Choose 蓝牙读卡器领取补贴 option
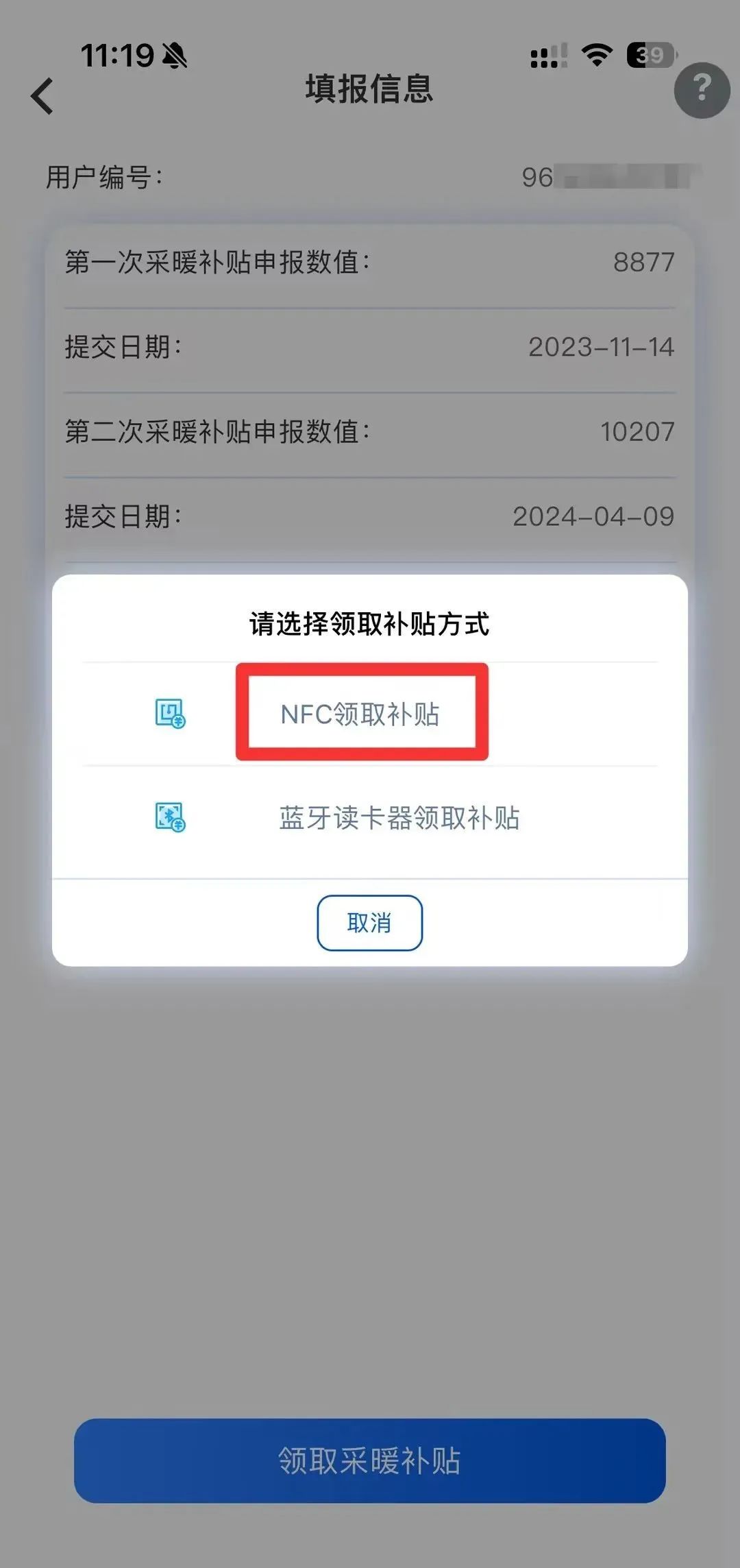 pyautogui.click(x=399, y=818)
